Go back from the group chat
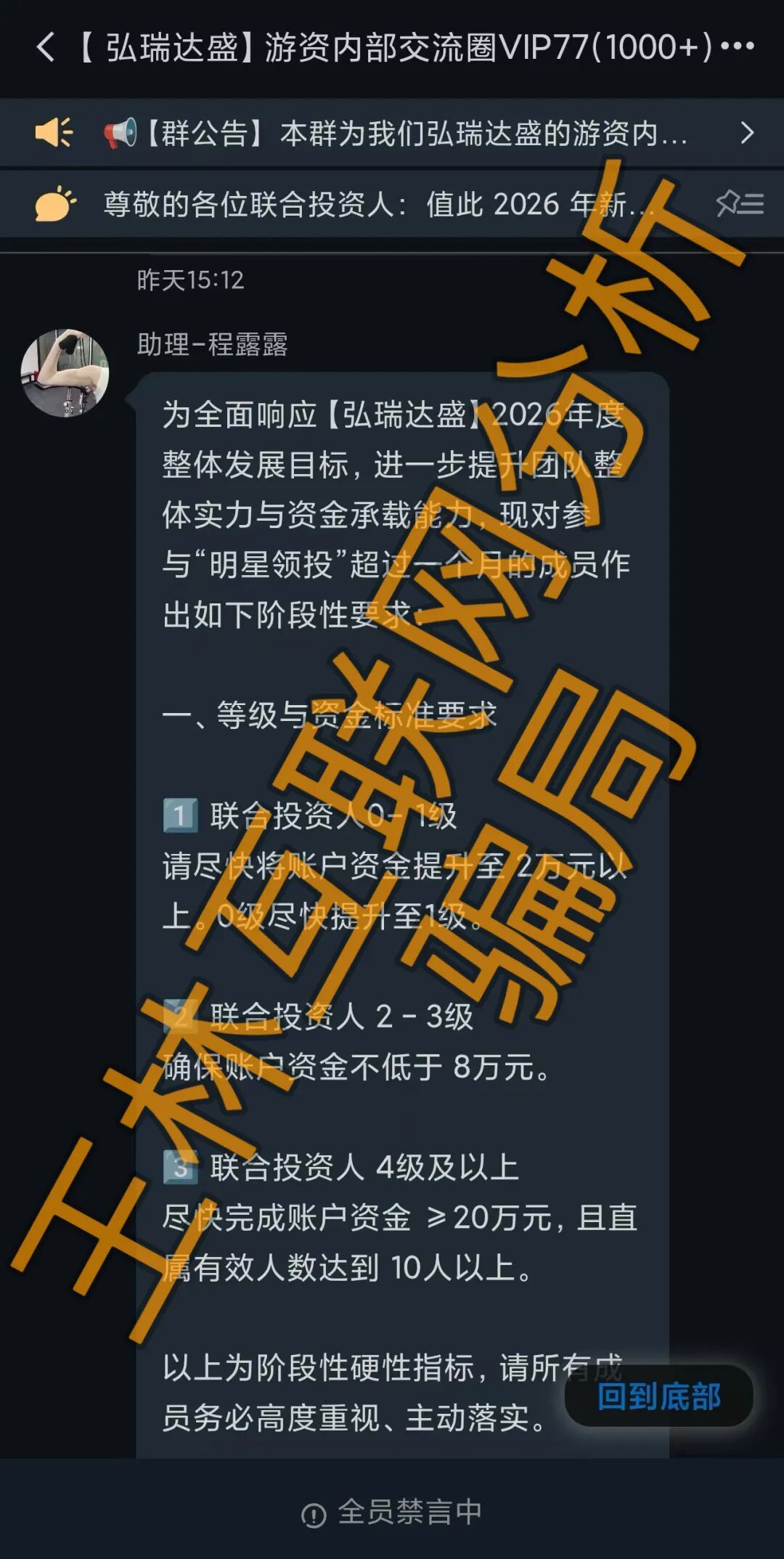 [45, 48]
